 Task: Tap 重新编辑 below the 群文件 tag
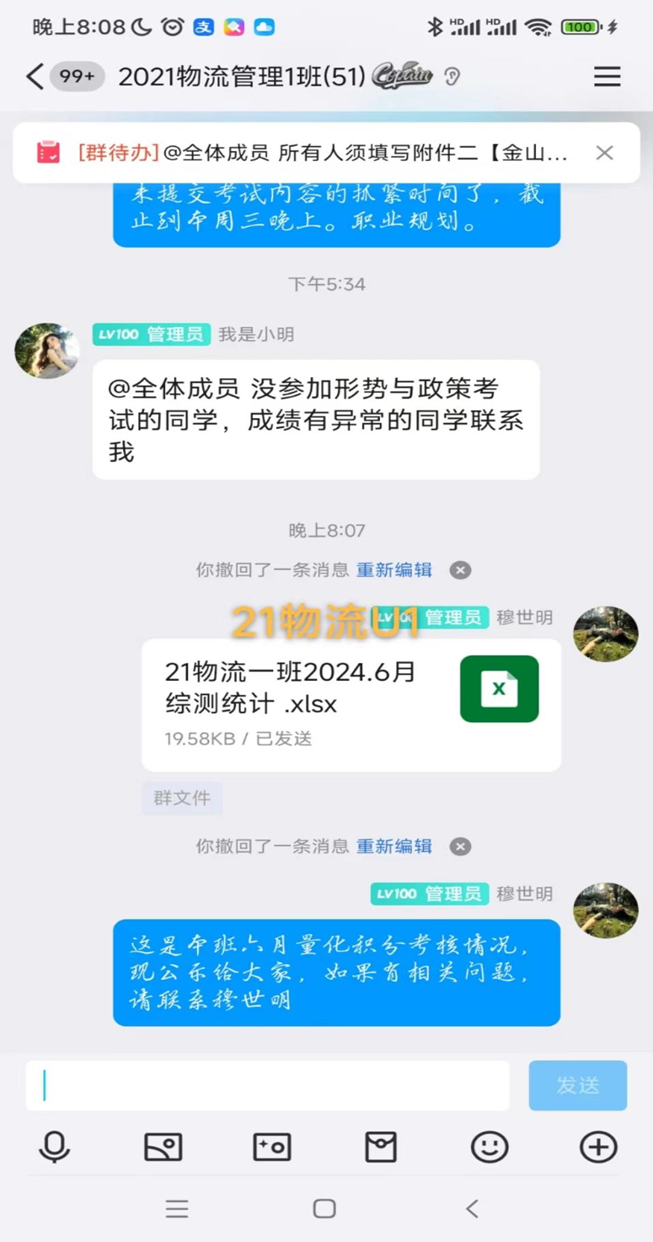pyautogui.click(x=394, y=846)
